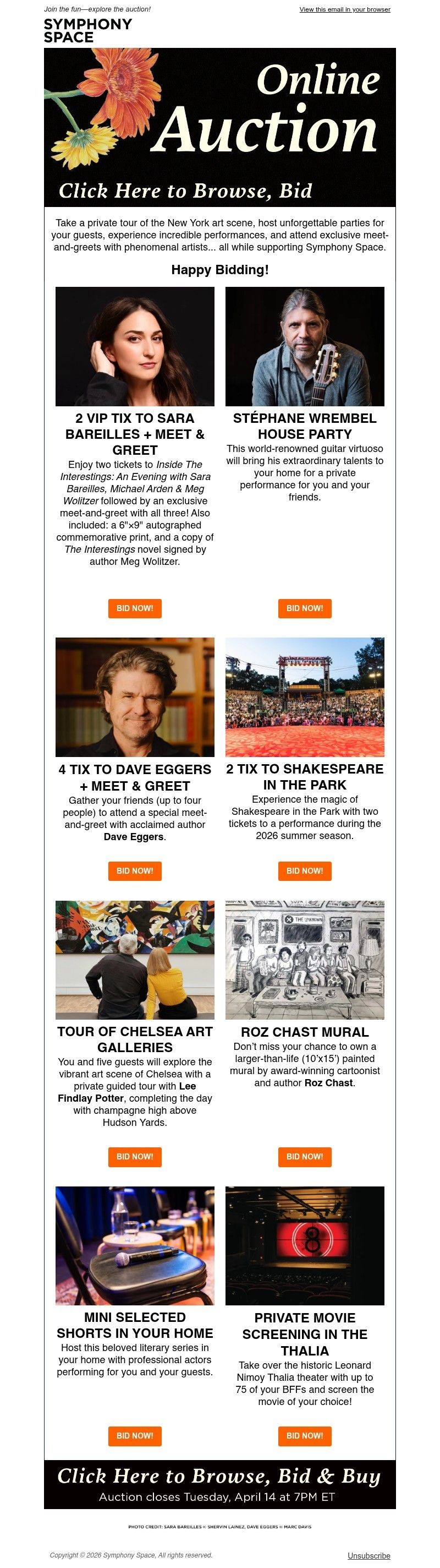Open the Stéphane Wrembel guitar photo
This screenshot has width=440, height=1568.
click(x=305, y=346)
